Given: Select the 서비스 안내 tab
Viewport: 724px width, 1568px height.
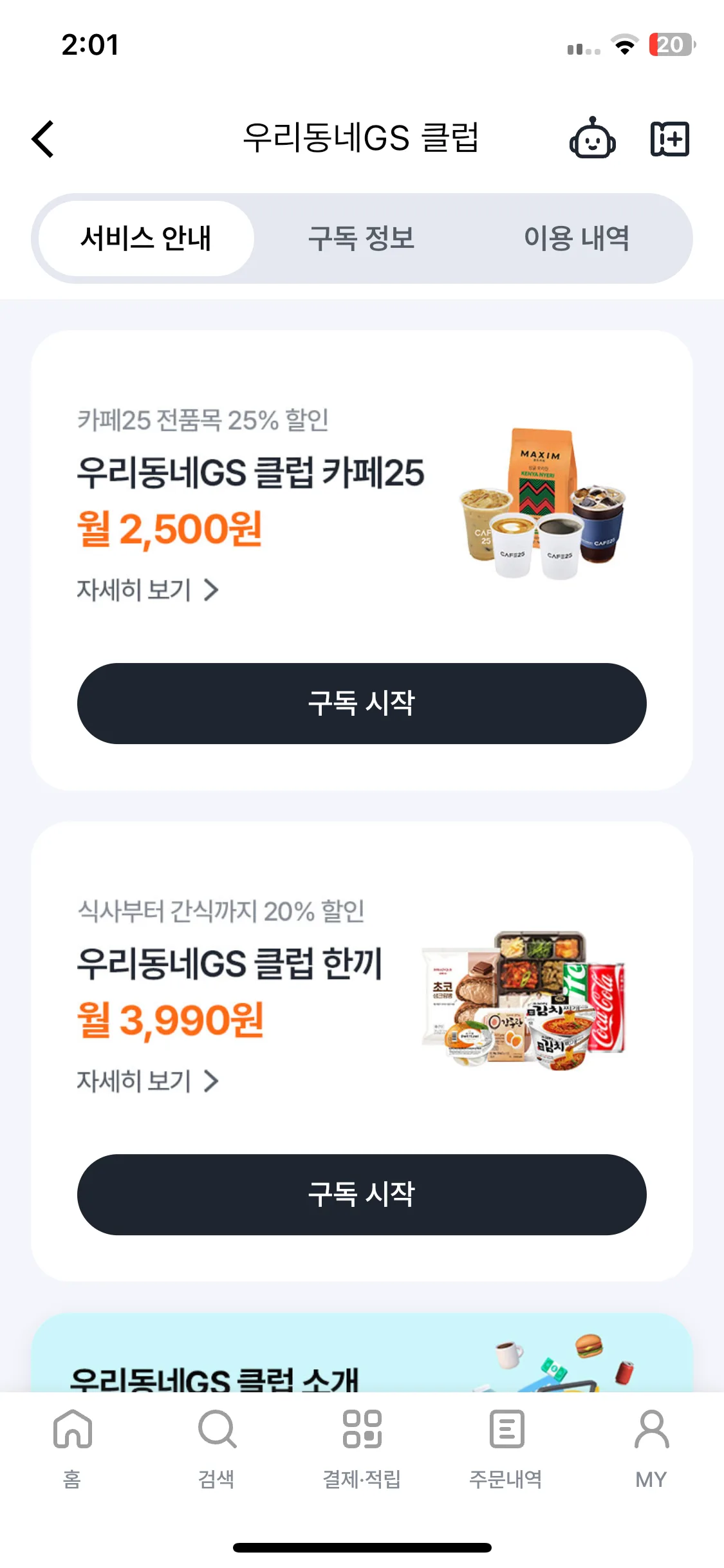Looking at the screenshot, I should 146,238.
